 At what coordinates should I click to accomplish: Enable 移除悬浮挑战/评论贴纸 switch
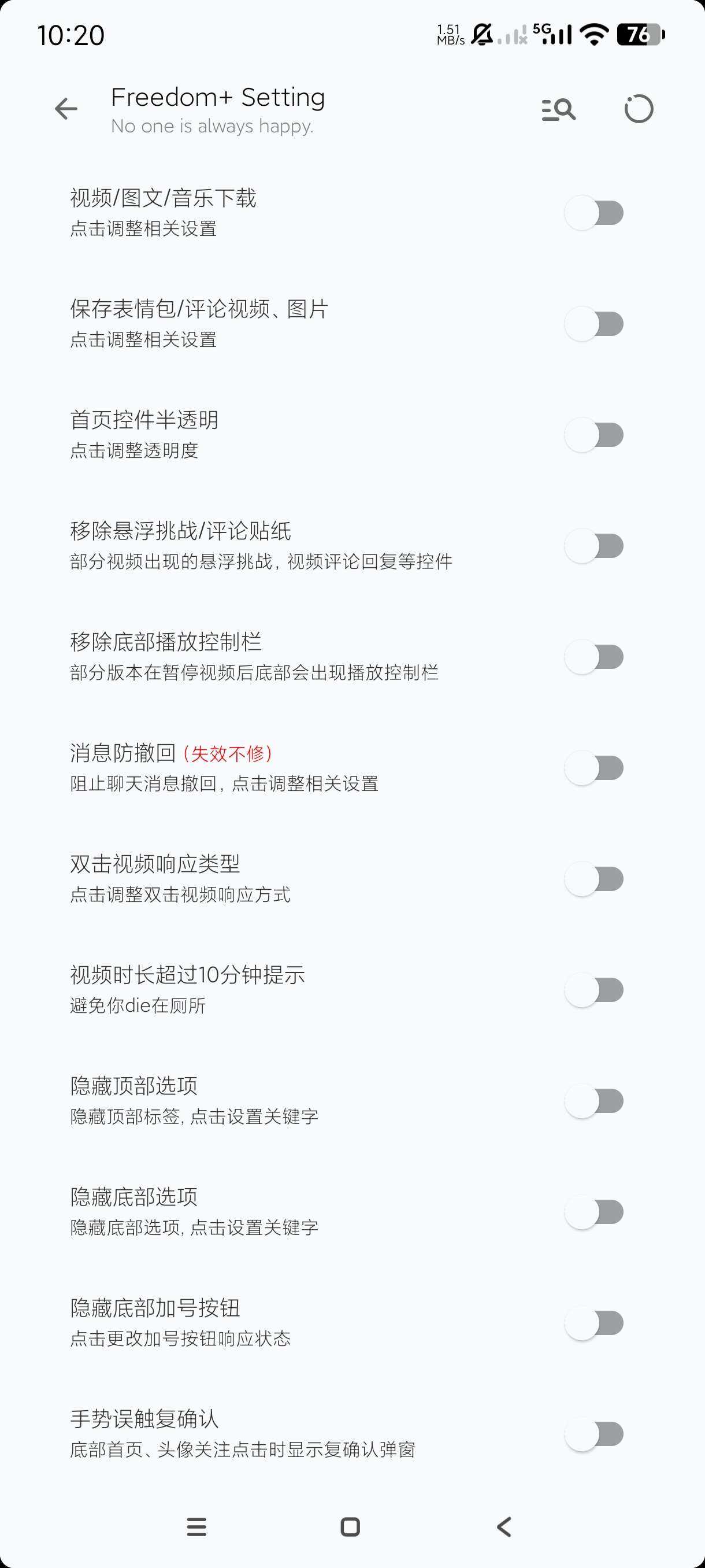tap(594, 546)
